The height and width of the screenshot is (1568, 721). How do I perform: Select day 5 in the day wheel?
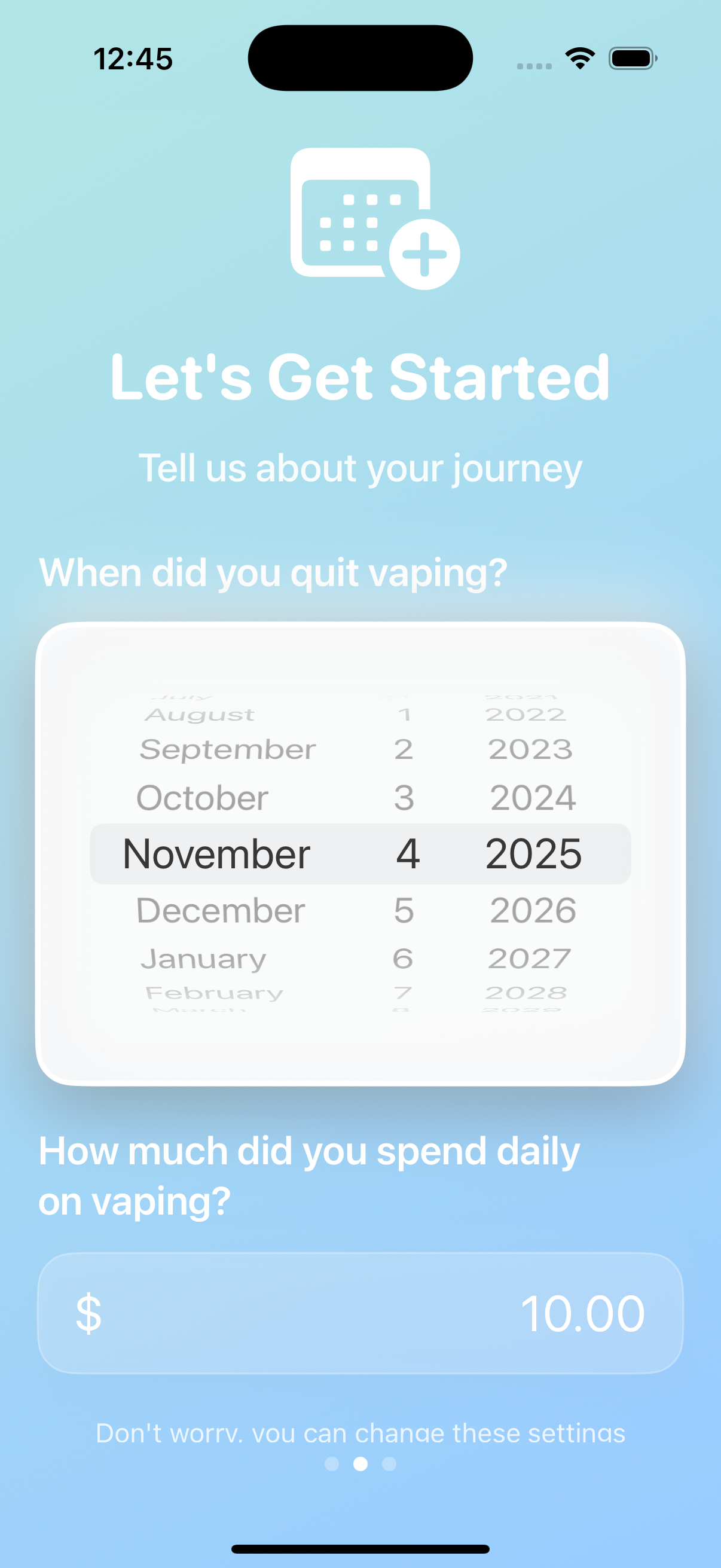point(407,909)
